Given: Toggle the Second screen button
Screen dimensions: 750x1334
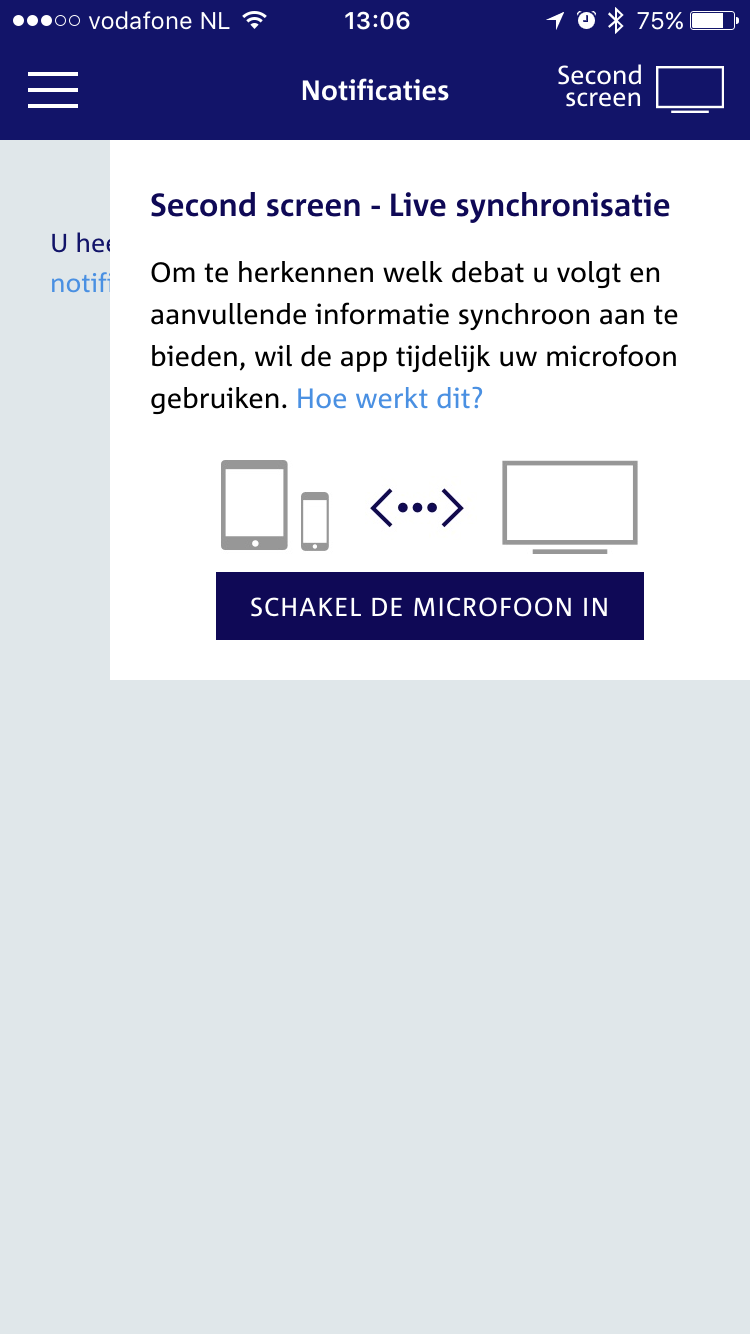Looking at the screenshot, I should coord(640,89).
